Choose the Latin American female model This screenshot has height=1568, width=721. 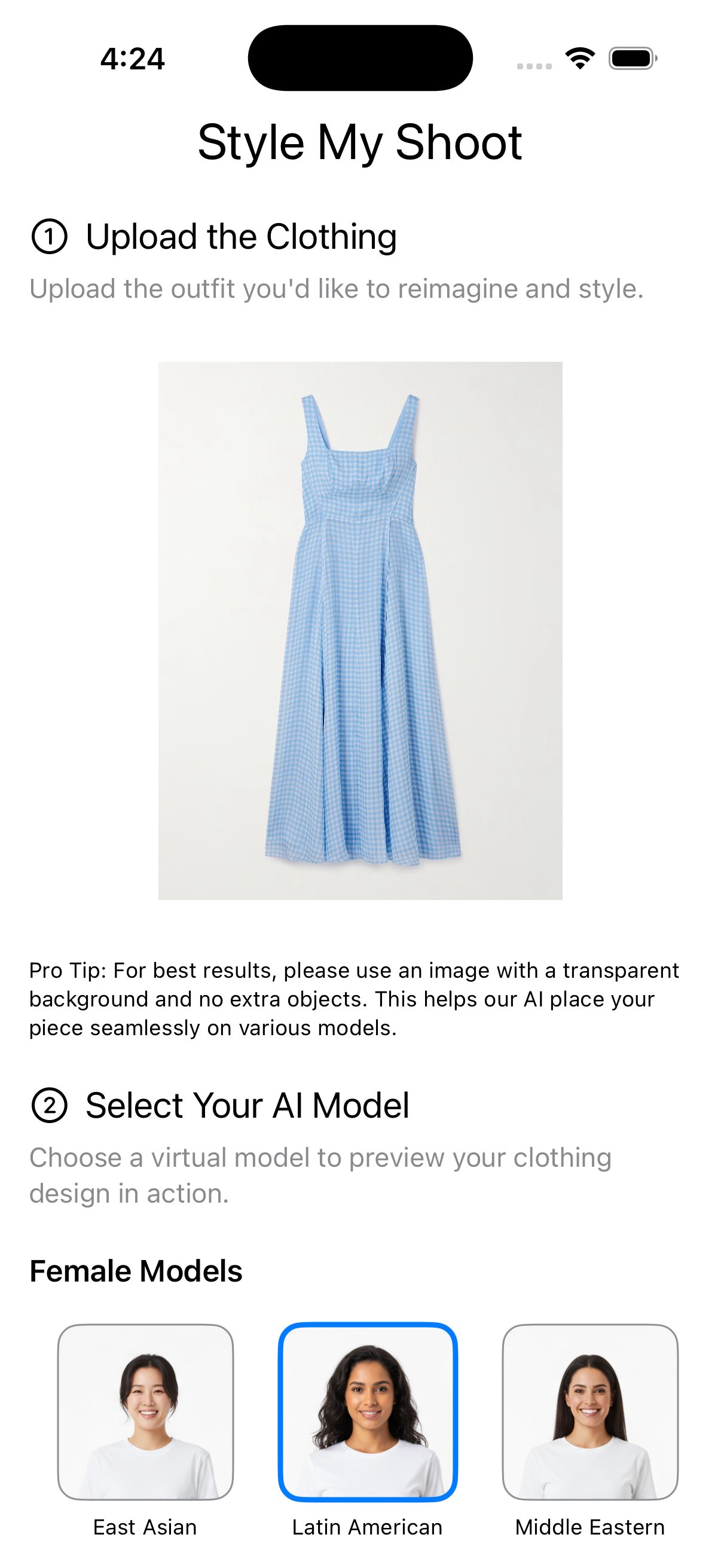click(x=368, y=1411)
